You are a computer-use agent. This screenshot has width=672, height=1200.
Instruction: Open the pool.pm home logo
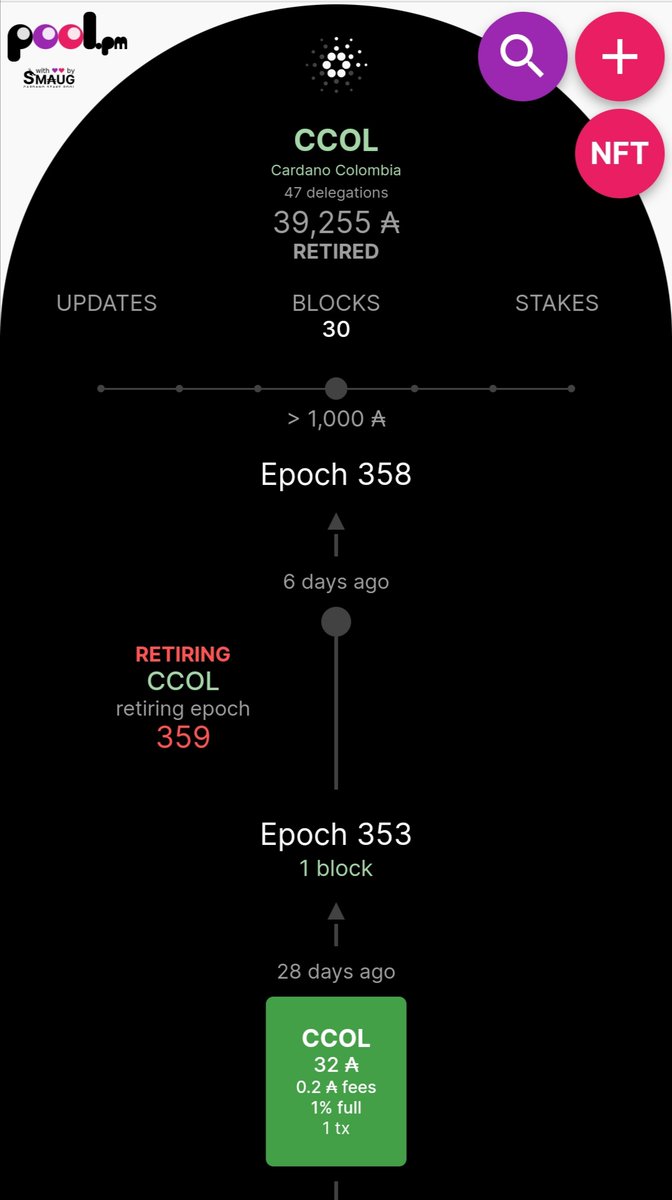66,52
